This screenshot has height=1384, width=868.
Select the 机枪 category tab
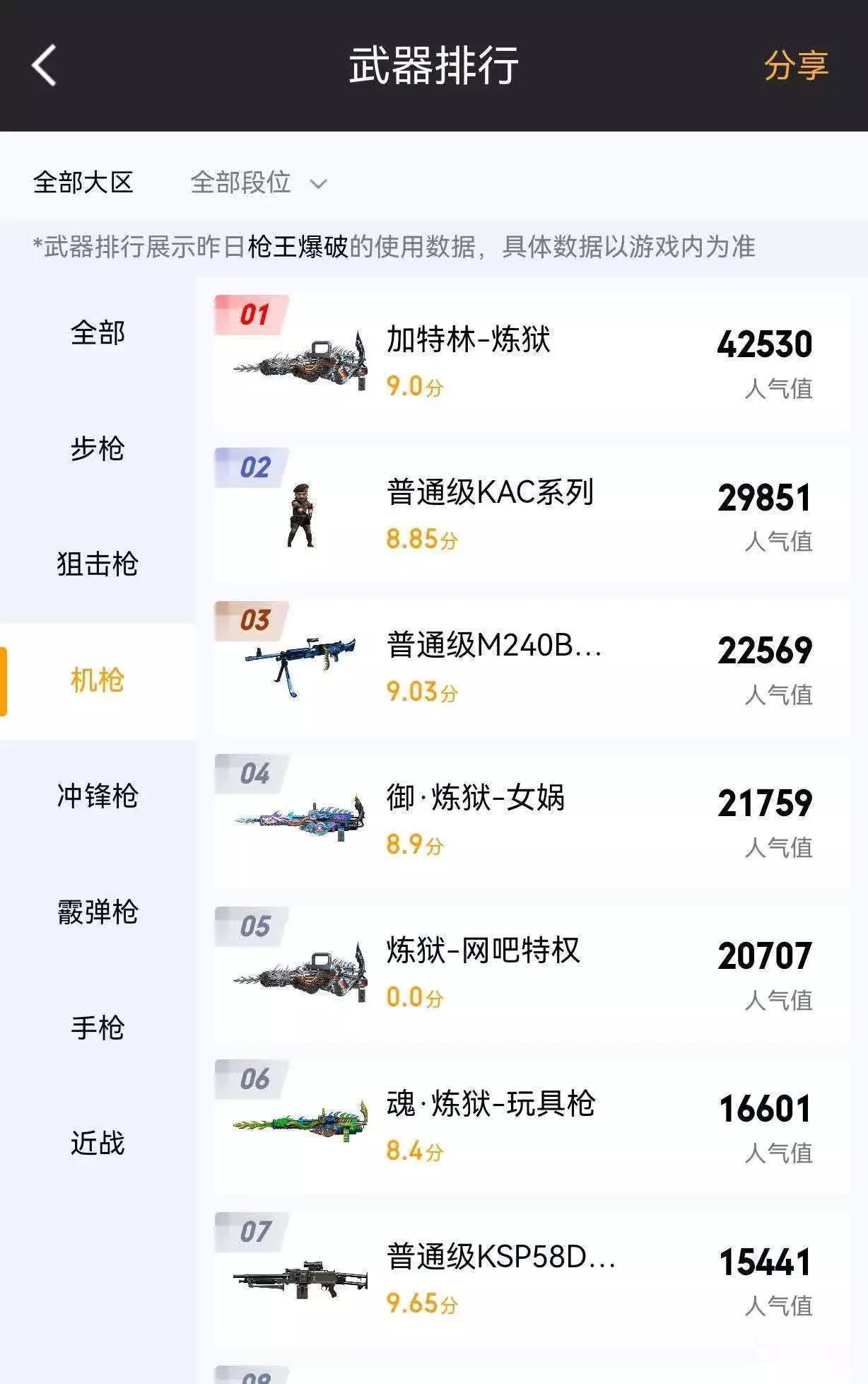click(98, 680)
